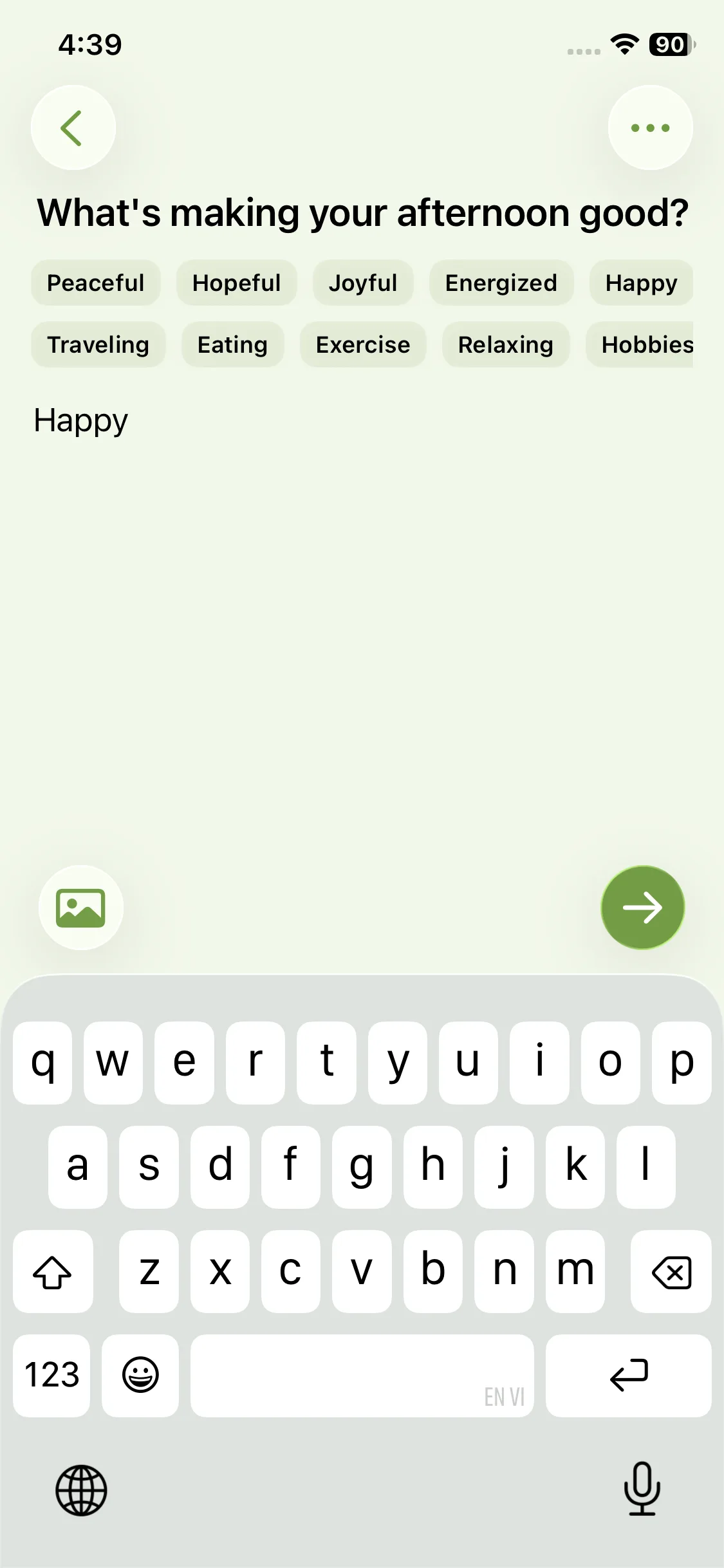Open the three-dot more options menu
This screenshot has width=724, height=1568.
(x=650, y=127)
